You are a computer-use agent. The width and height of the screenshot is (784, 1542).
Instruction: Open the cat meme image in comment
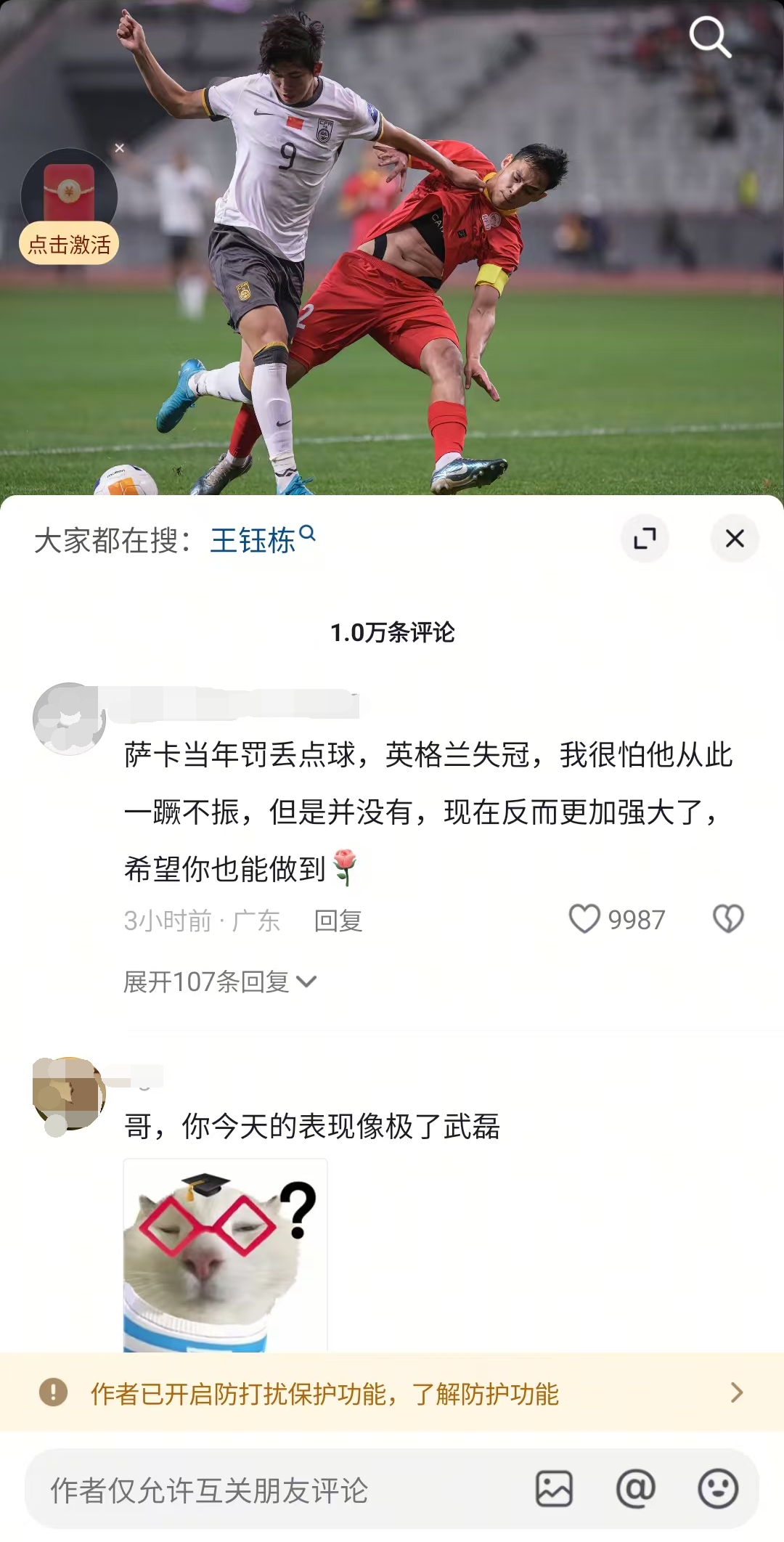click(225, 1255)
